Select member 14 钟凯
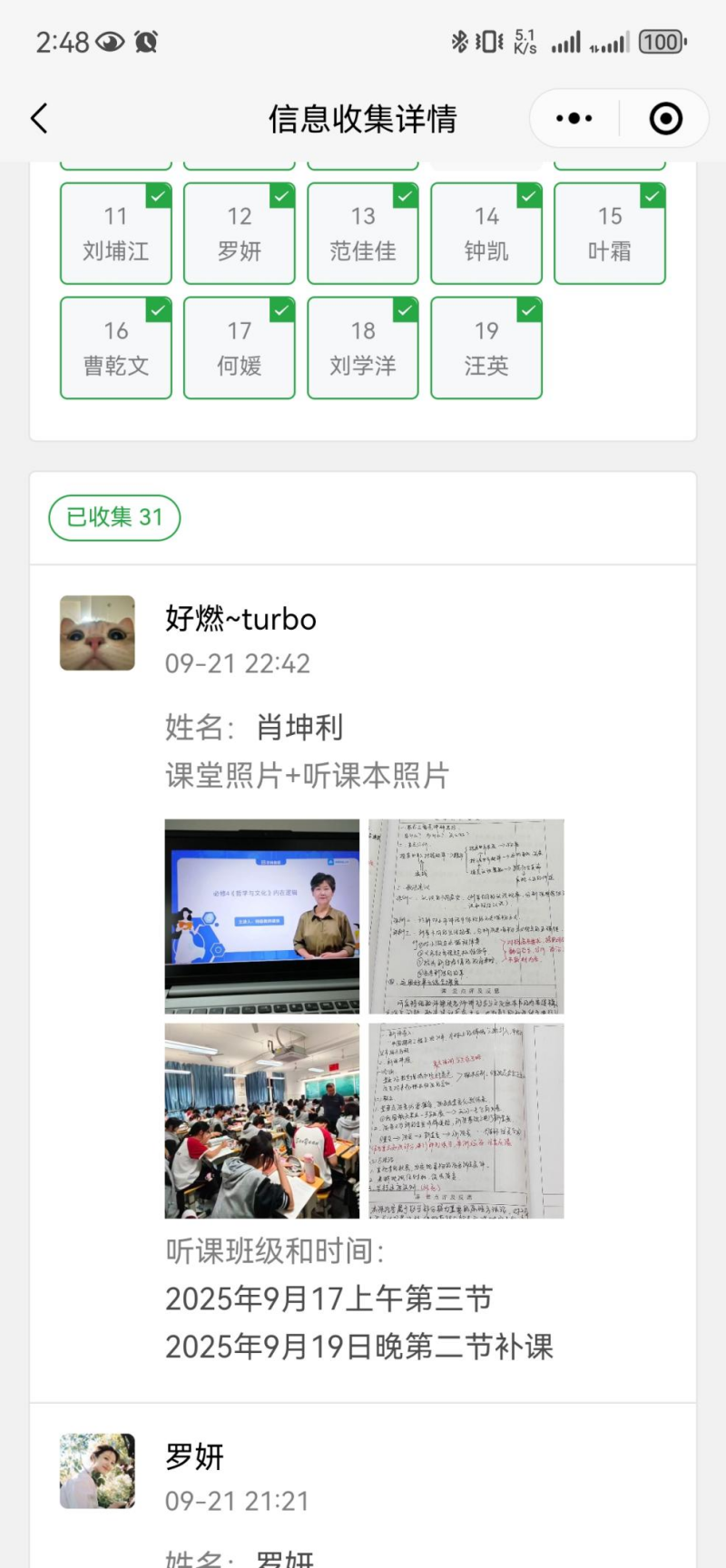 pyautogui.click(x=486, y=234)
